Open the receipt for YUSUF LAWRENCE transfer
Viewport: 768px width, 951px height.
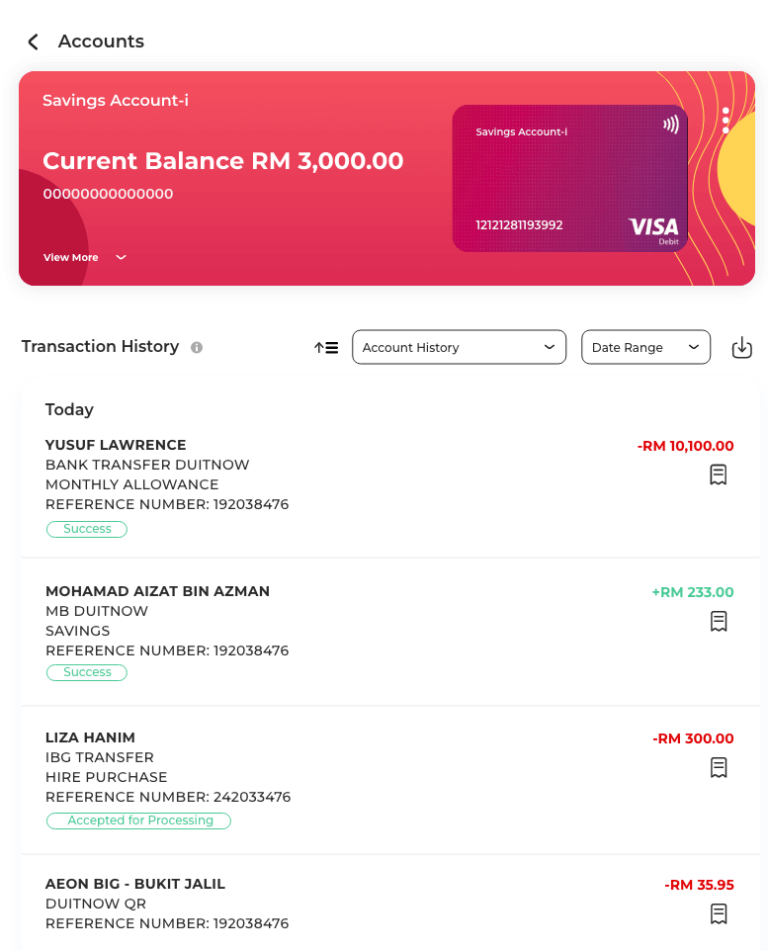coord(719,474)
